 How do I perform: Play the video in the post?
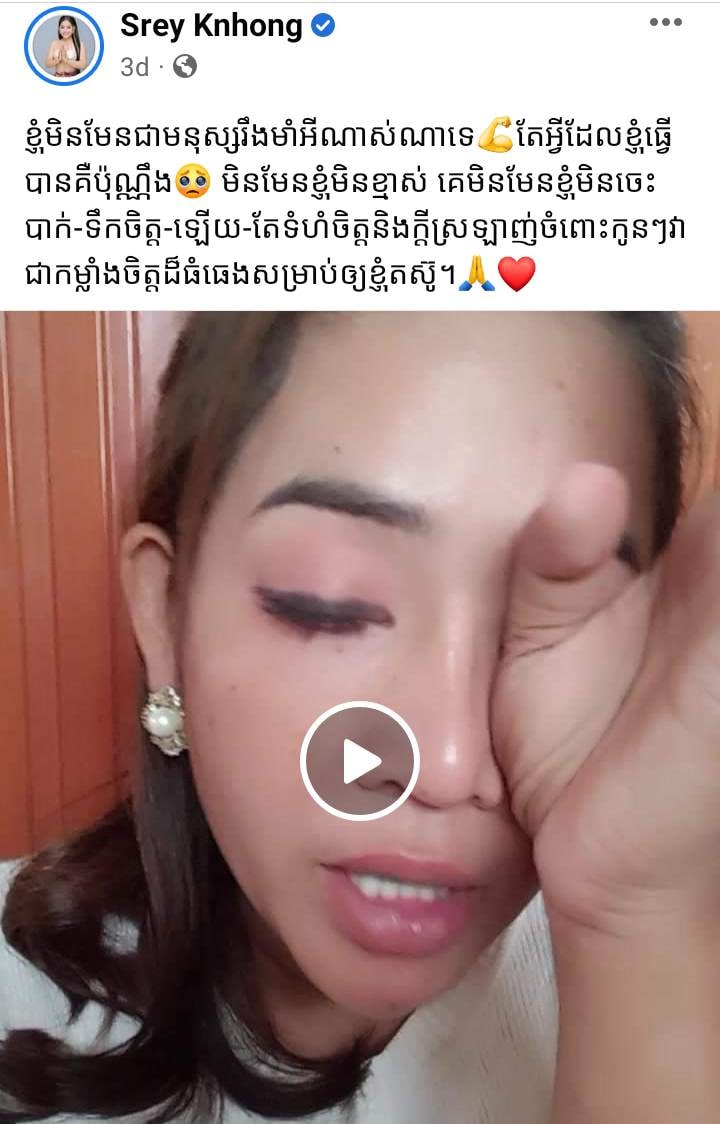360,763
